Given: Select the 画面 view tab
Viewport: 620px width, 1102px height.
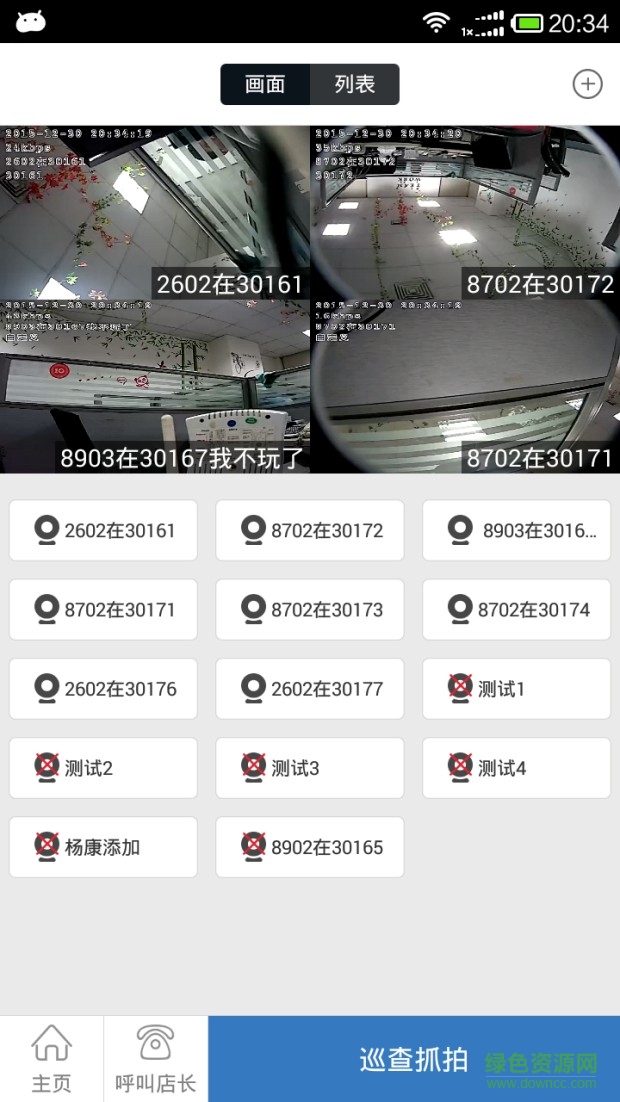Looking at the screenshot, I should coord(265,85).
